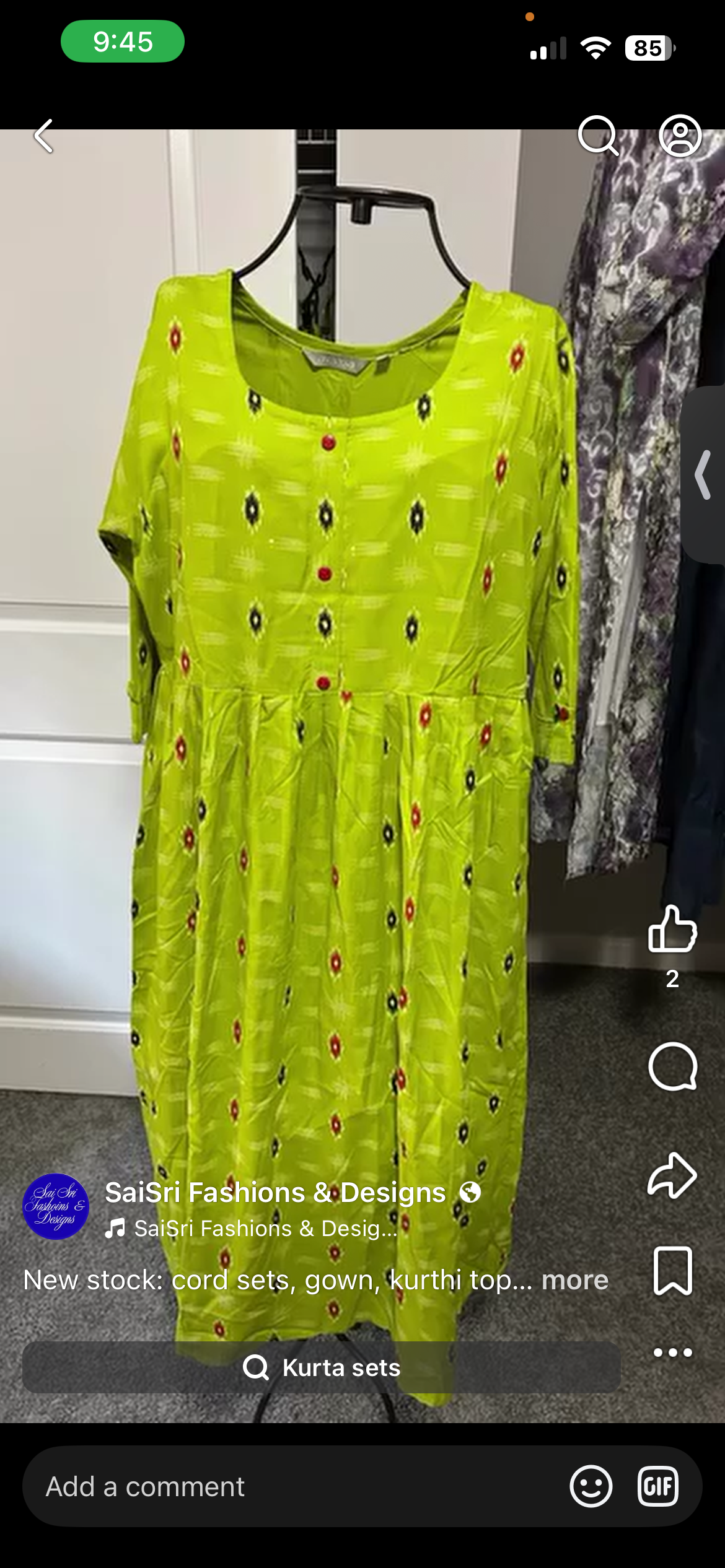The image size is (725, 1568).
Task: Go back using the top-left arrow
Action: [44, 136]
